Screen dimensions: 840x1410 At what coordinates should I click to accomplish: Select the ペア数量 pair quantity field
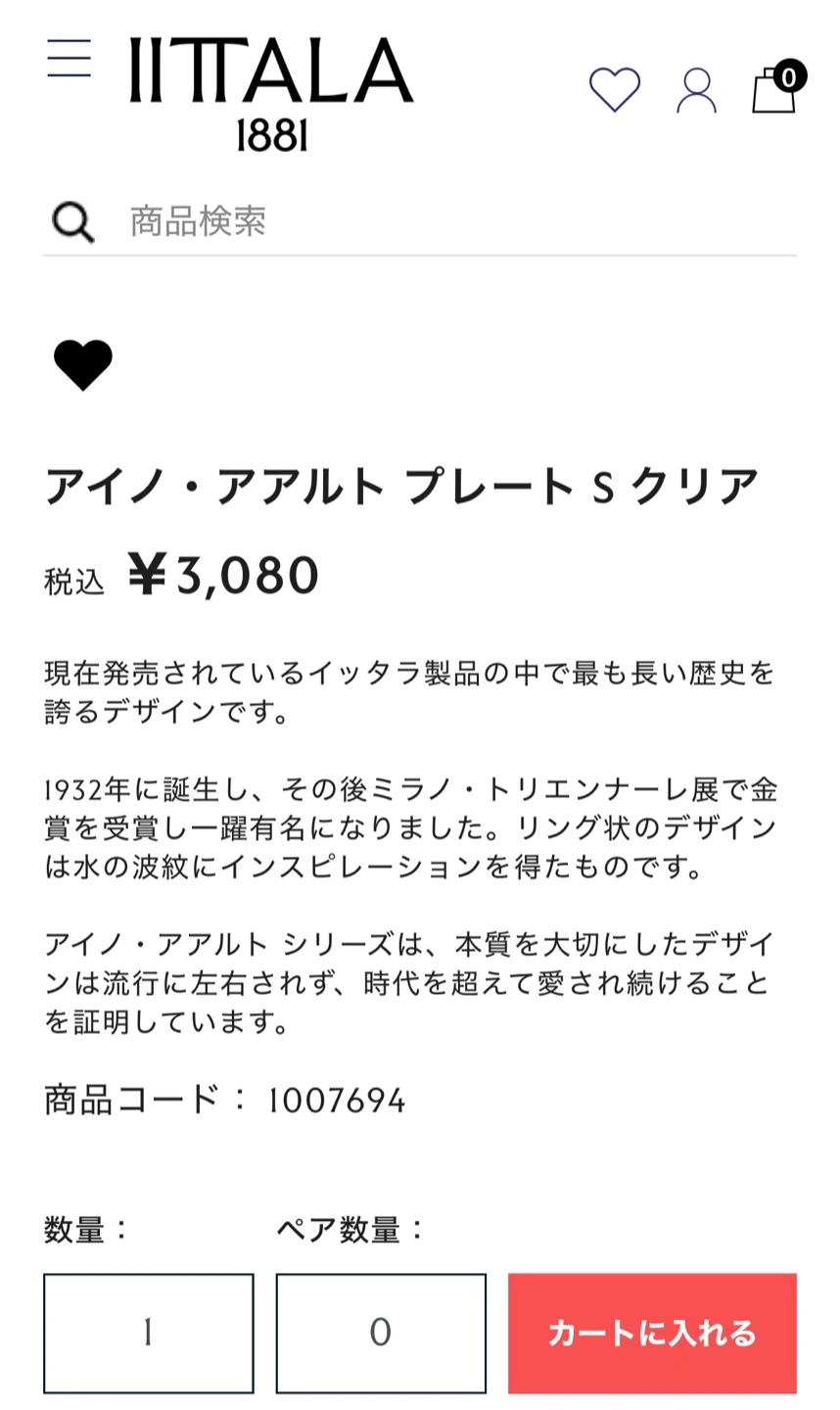point(381,1333)
